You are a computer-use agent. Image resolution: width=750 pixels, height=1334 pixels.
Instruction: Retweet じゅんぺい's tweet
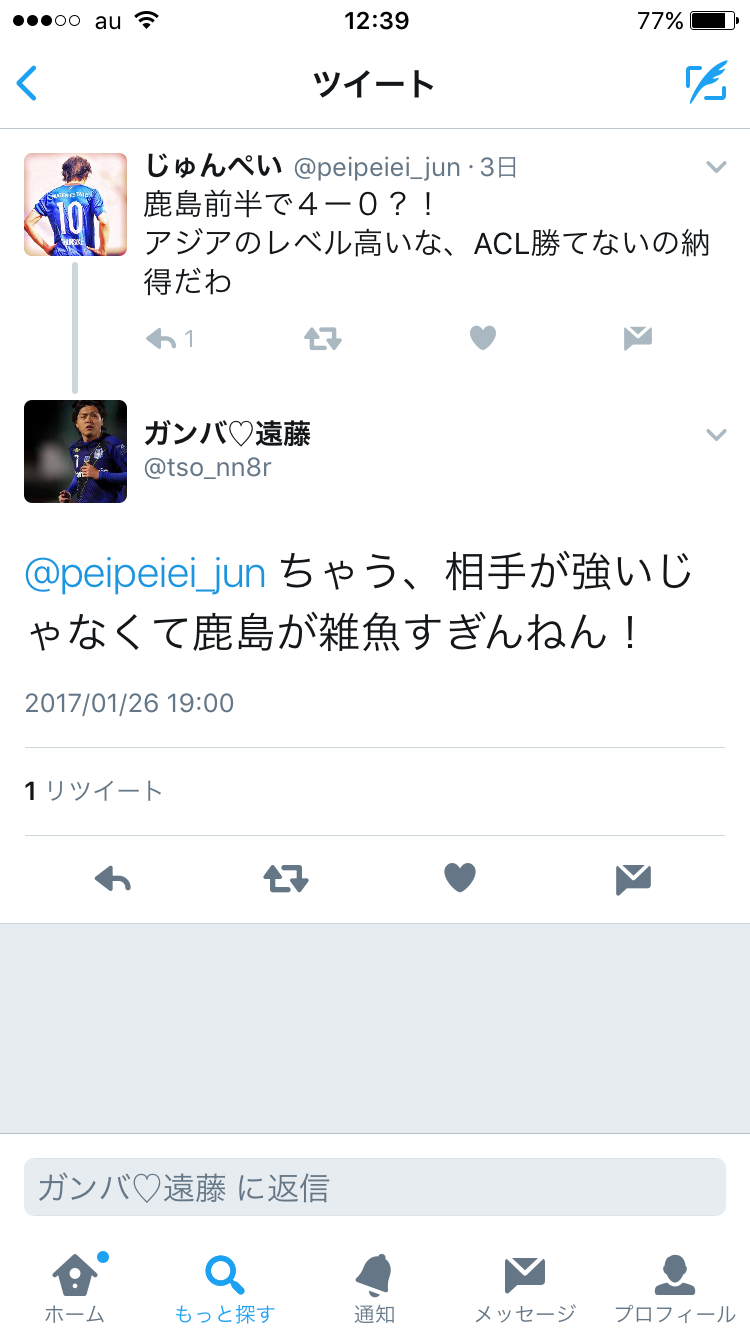(x=323, y=340)
